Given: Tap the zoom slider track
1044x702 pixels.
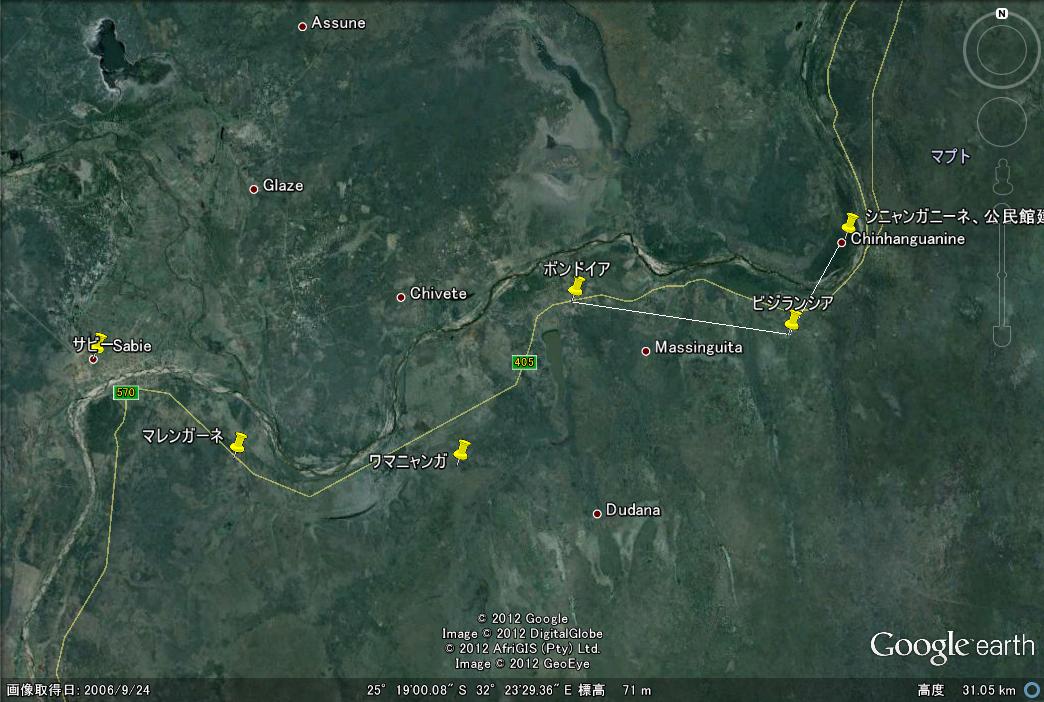Looking at the screenshot, I should click(1001, 270).
